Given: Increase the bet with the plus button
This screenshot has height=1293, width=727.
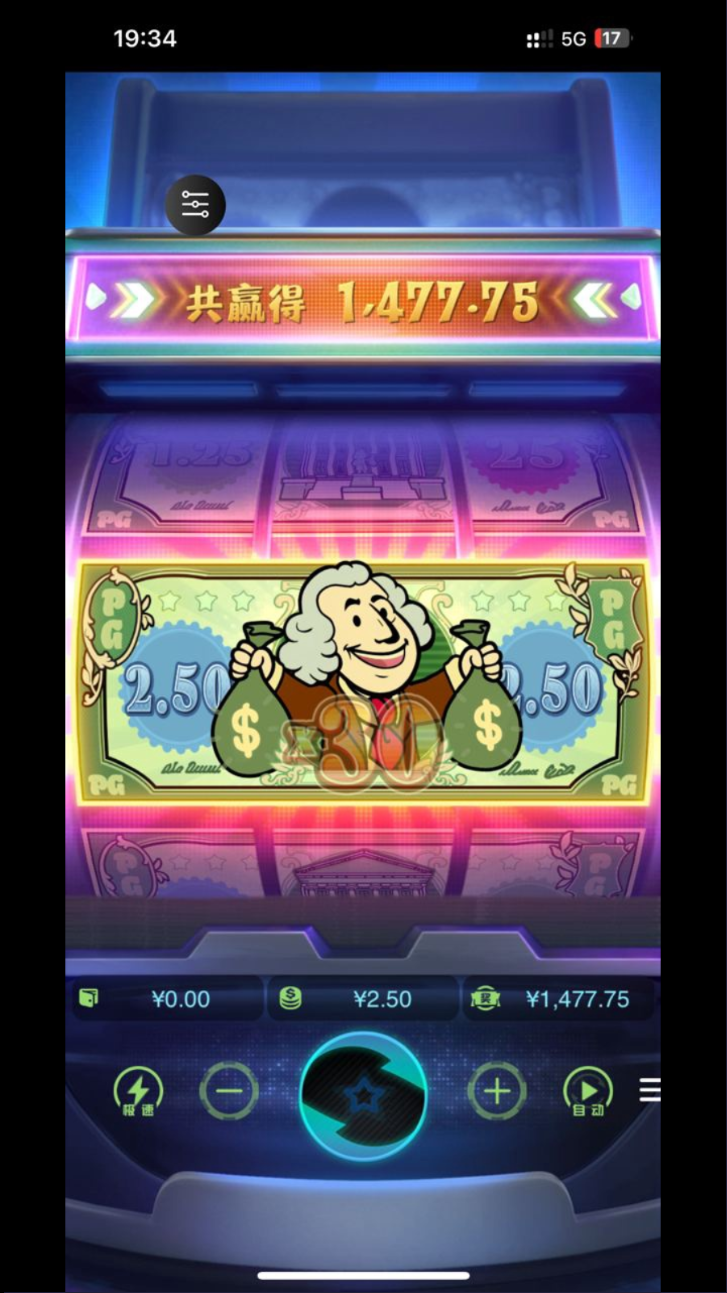Looking at the screenshot, I should [x=497, y=1090].
